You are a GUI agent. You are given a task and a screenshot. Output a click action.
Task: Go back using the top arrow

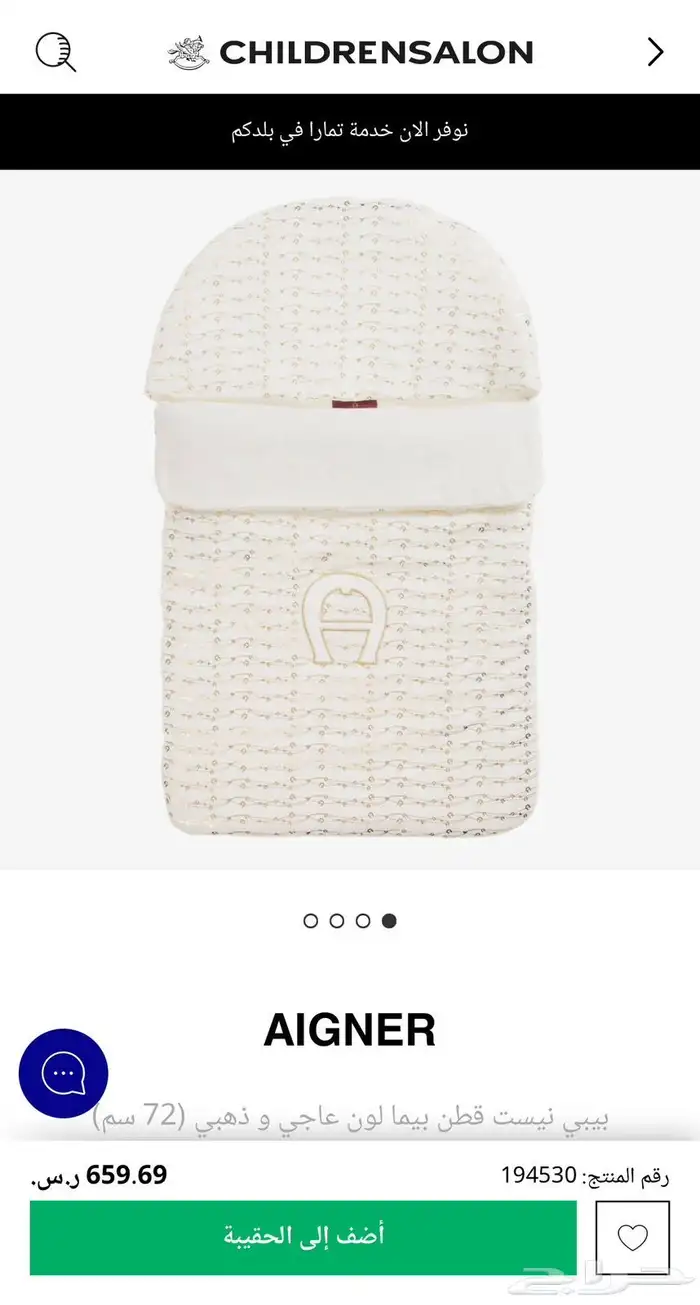coord(655,52)
